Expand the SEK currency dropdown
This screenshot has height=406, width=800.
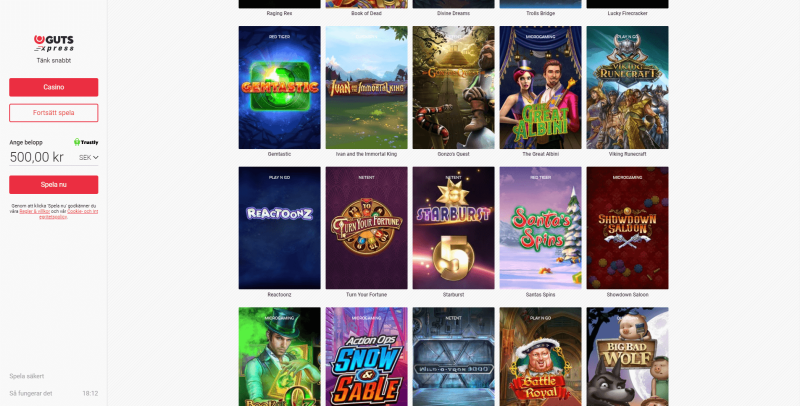coord(89,157)
